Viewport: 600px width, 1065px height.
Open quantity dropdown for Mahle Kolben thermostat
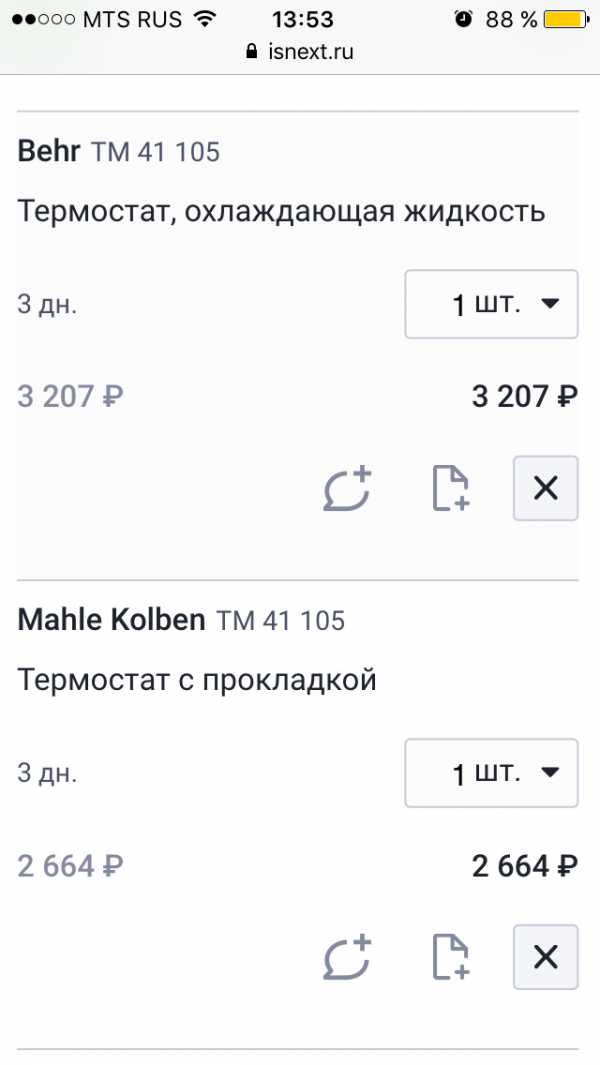pos(491,773)
